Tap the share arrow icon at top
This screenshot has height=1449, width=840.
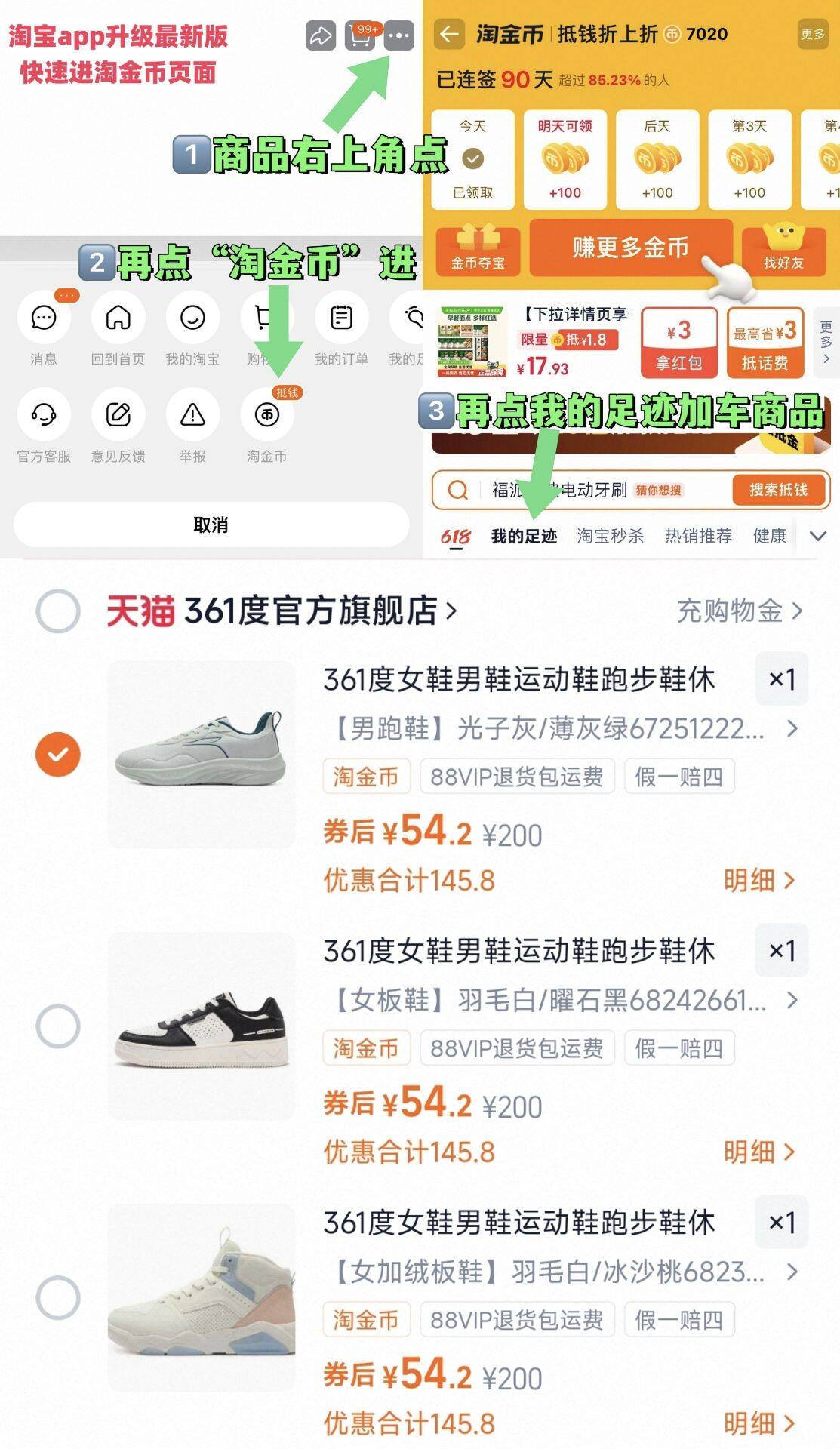pyautogui.click(x=320, y=36)
